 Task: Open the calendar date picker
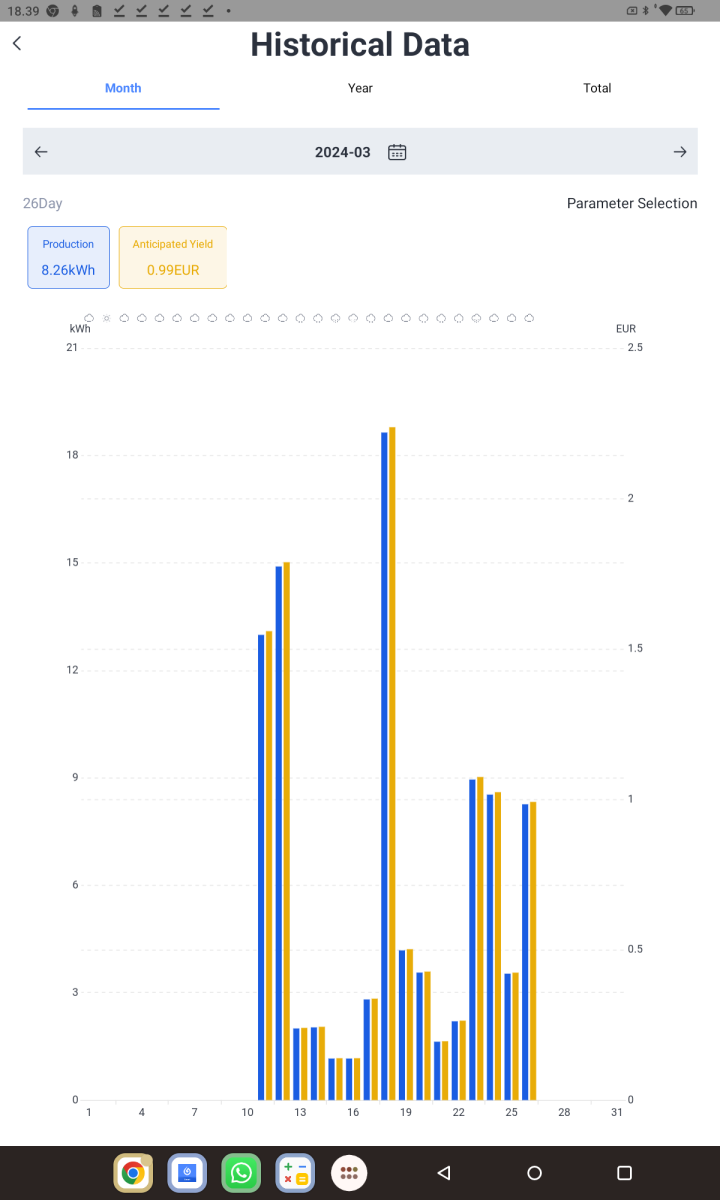pyautogui.click(x=397, y=152)
